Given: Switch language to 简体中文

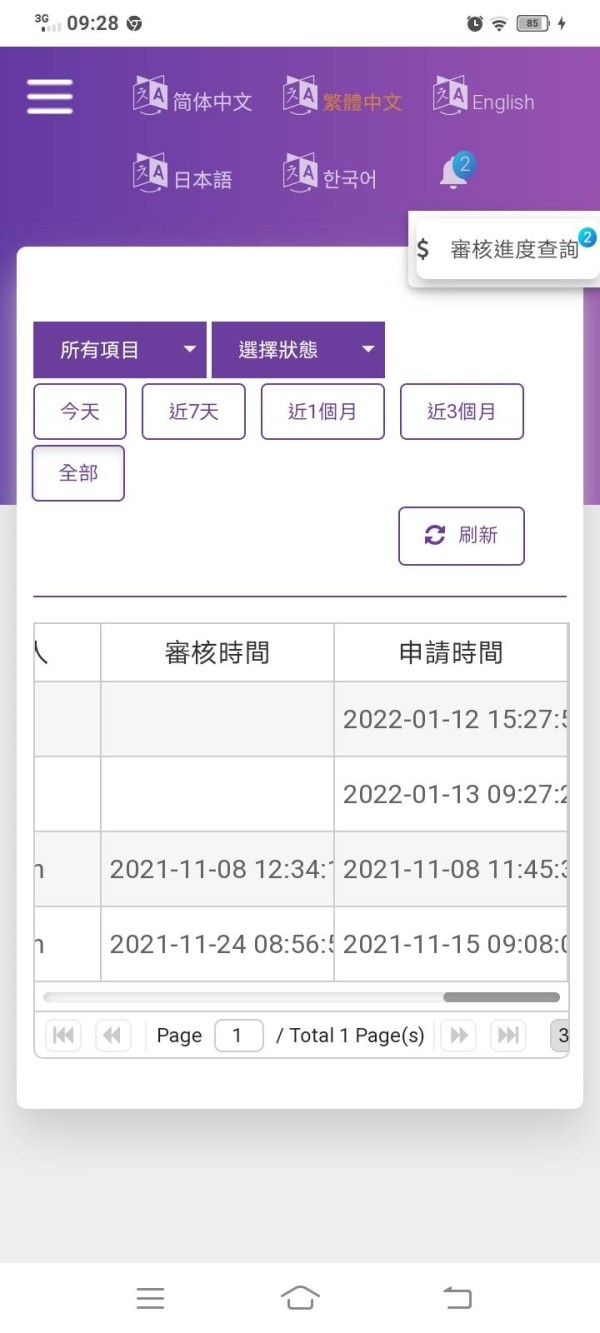Looking at the screenshot, I should coord(193,97).
